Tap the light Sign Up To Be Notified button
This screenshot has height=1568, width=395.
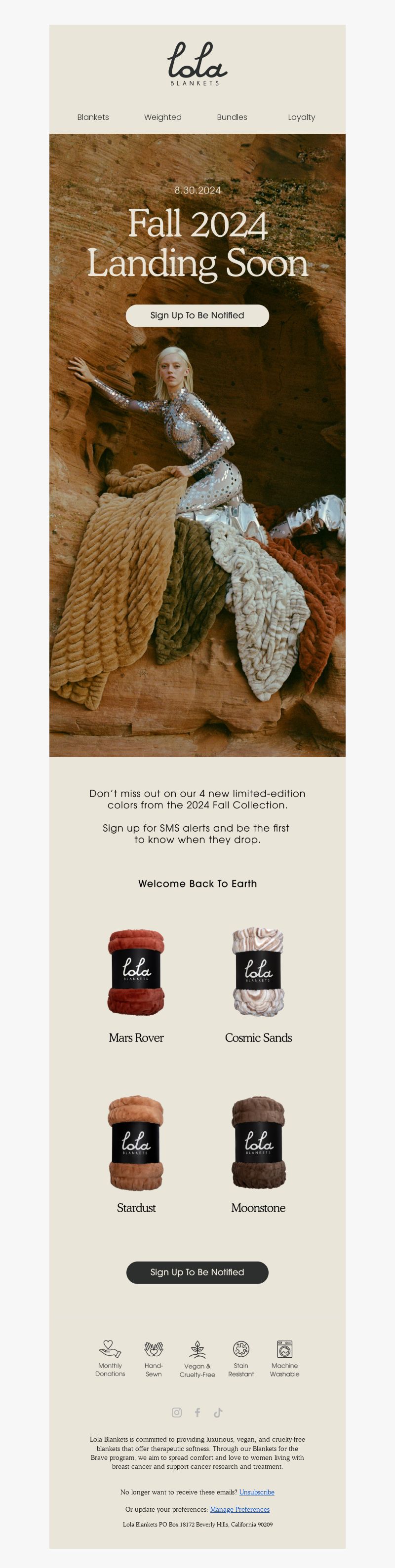coord(197,315)
